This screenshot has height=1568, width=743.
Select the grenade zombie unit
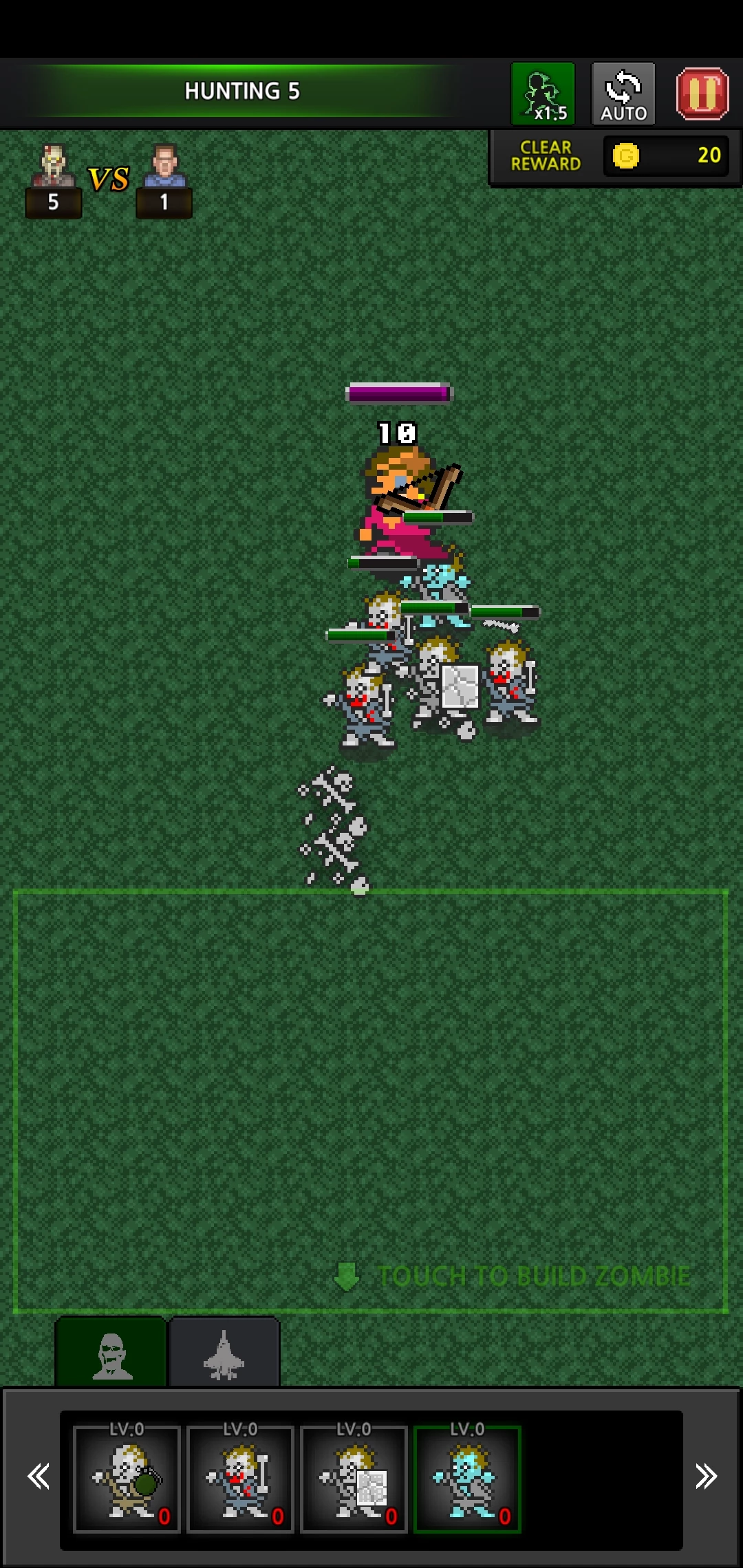pyautogui.click(x=127, y=1479)
